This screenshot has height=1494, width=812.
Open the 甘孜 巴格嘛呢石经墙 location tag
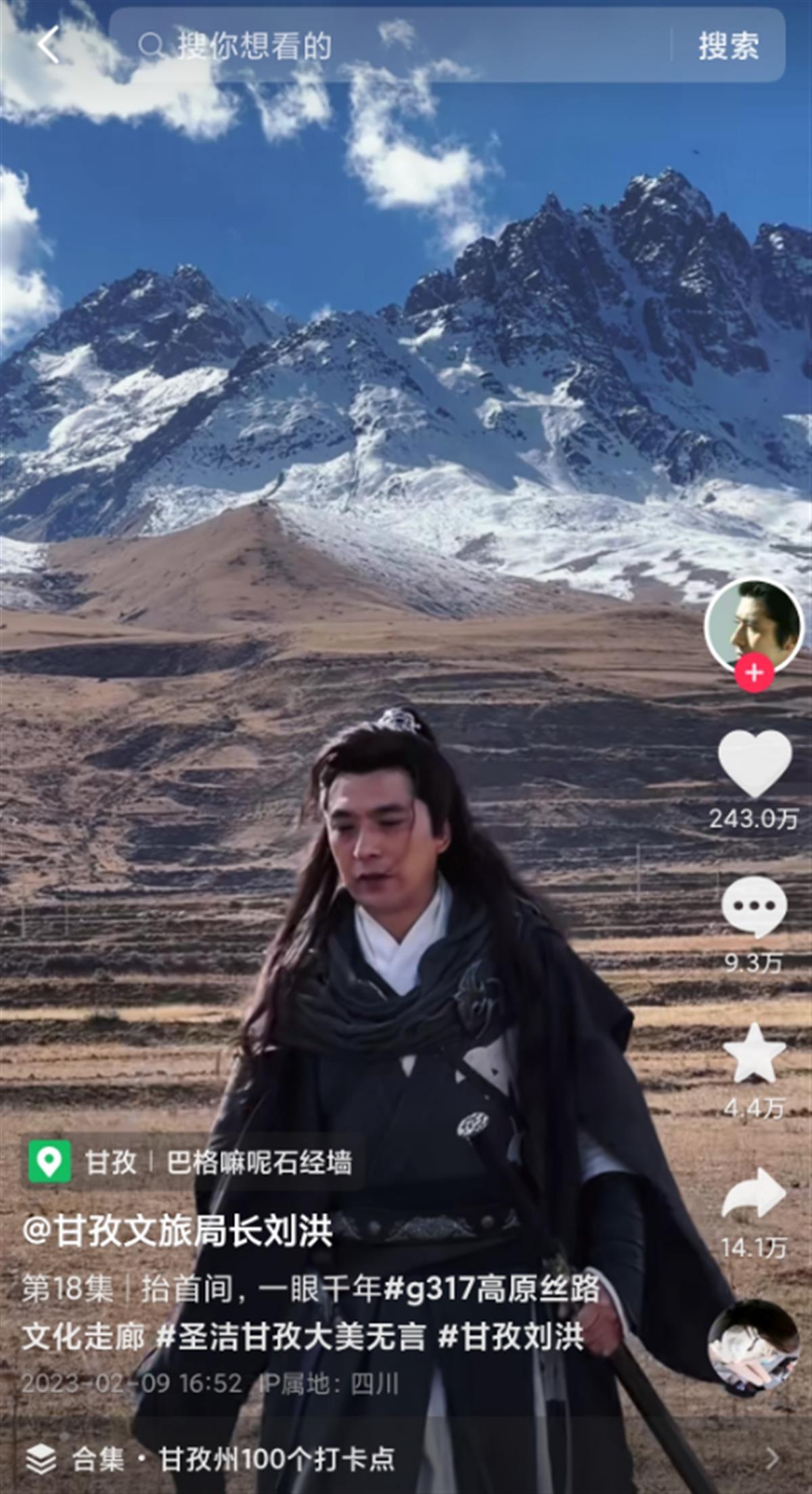pyautogui.click(x=191, y=1162)
